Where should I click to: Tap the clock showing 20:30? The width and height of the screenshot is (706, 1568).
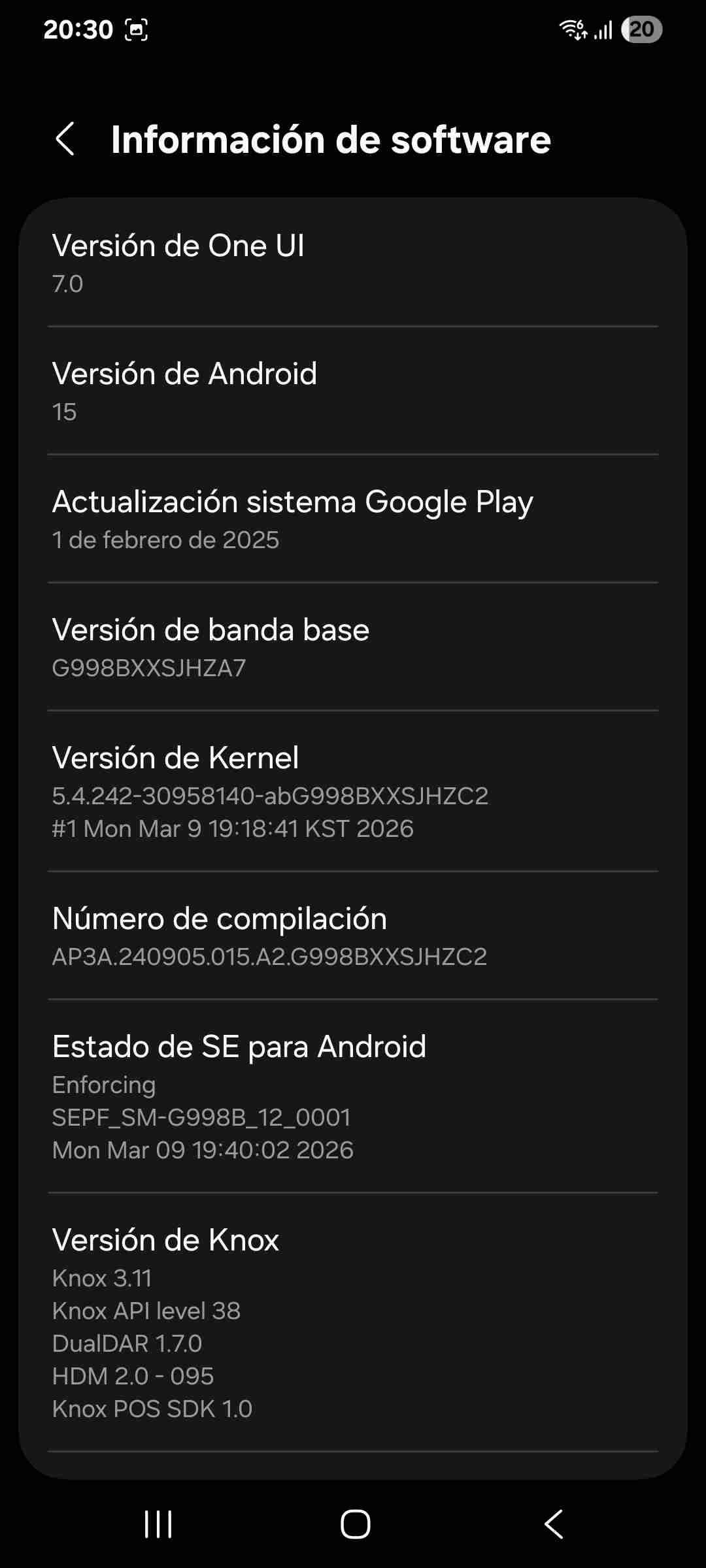tap(78, 29)
